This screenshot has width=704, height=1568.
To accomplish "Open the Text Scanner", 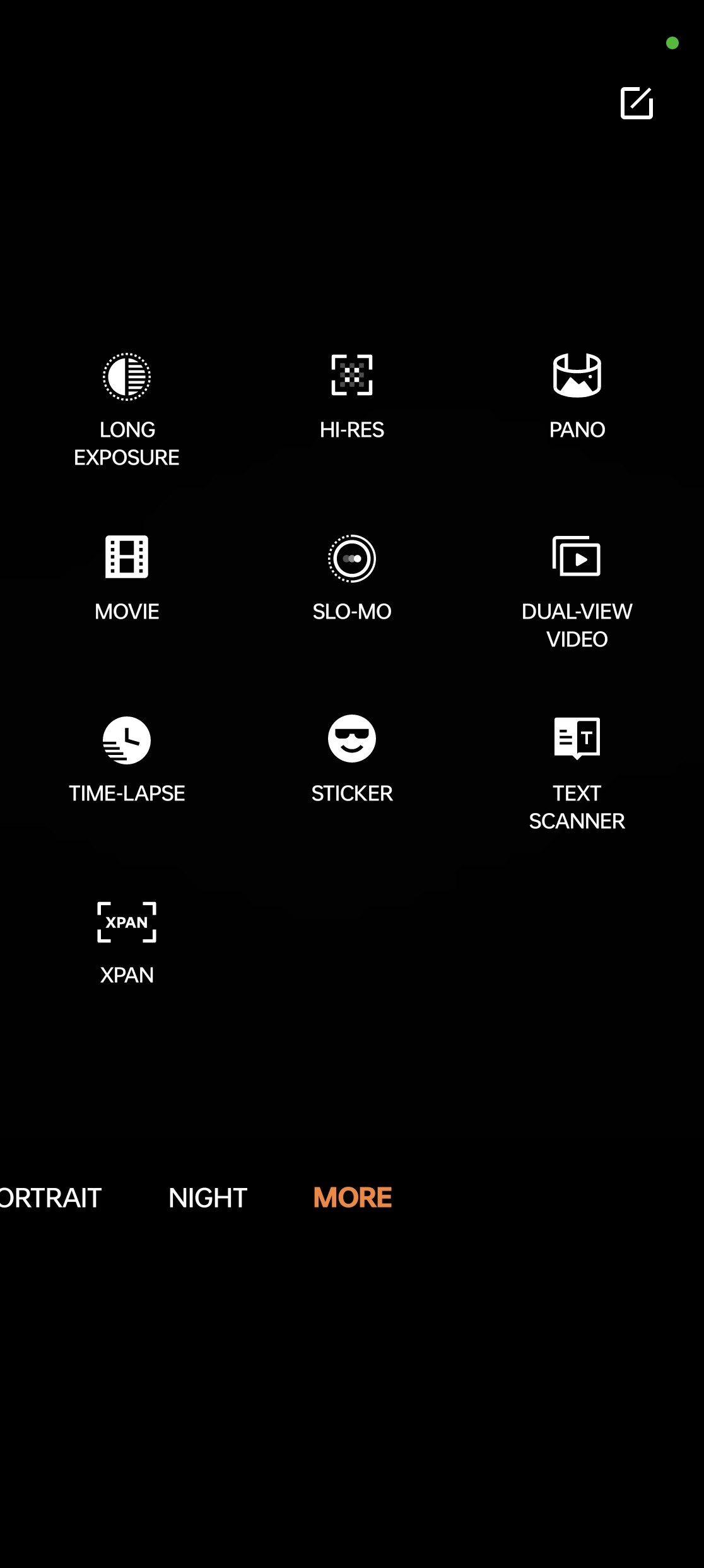I will coord(577,774).
